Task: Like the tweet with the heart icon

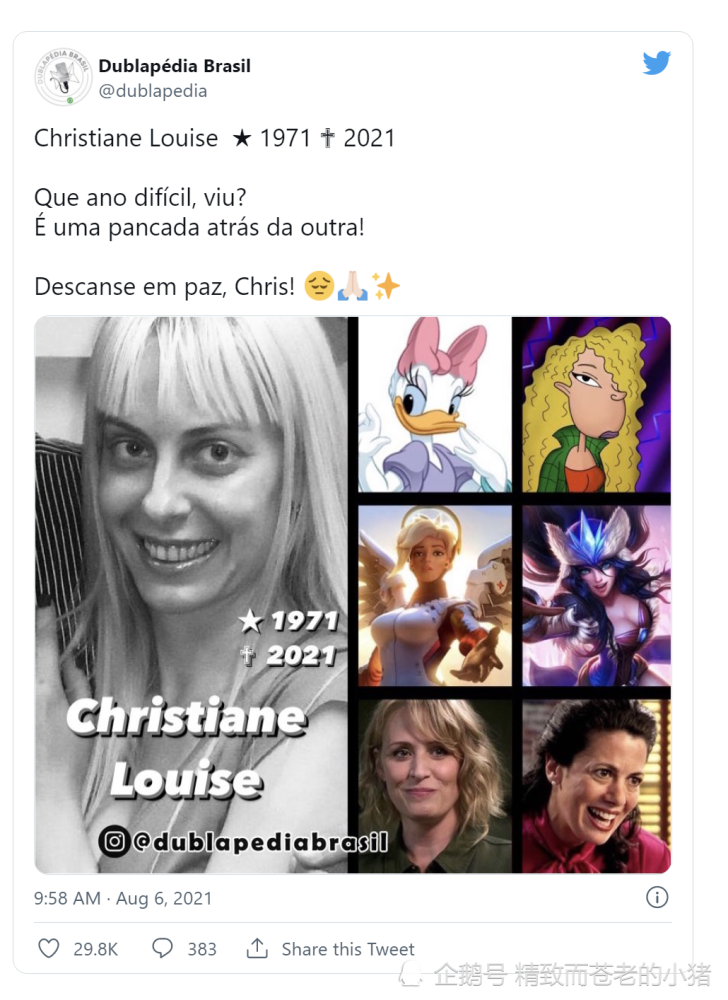Action: 48,948
